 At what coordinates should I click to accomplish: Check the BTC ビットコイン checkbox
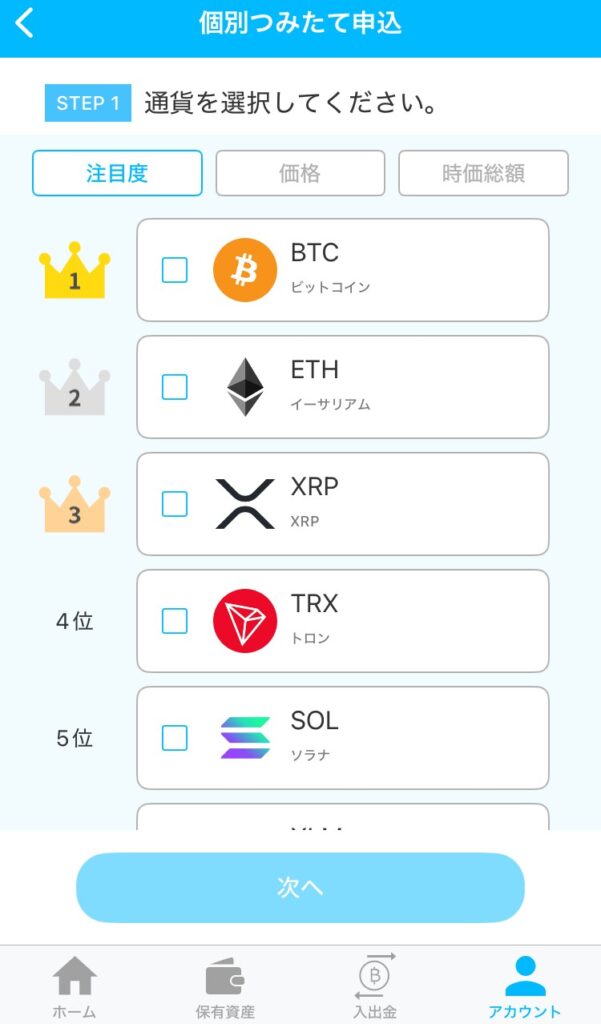point(174,270)
